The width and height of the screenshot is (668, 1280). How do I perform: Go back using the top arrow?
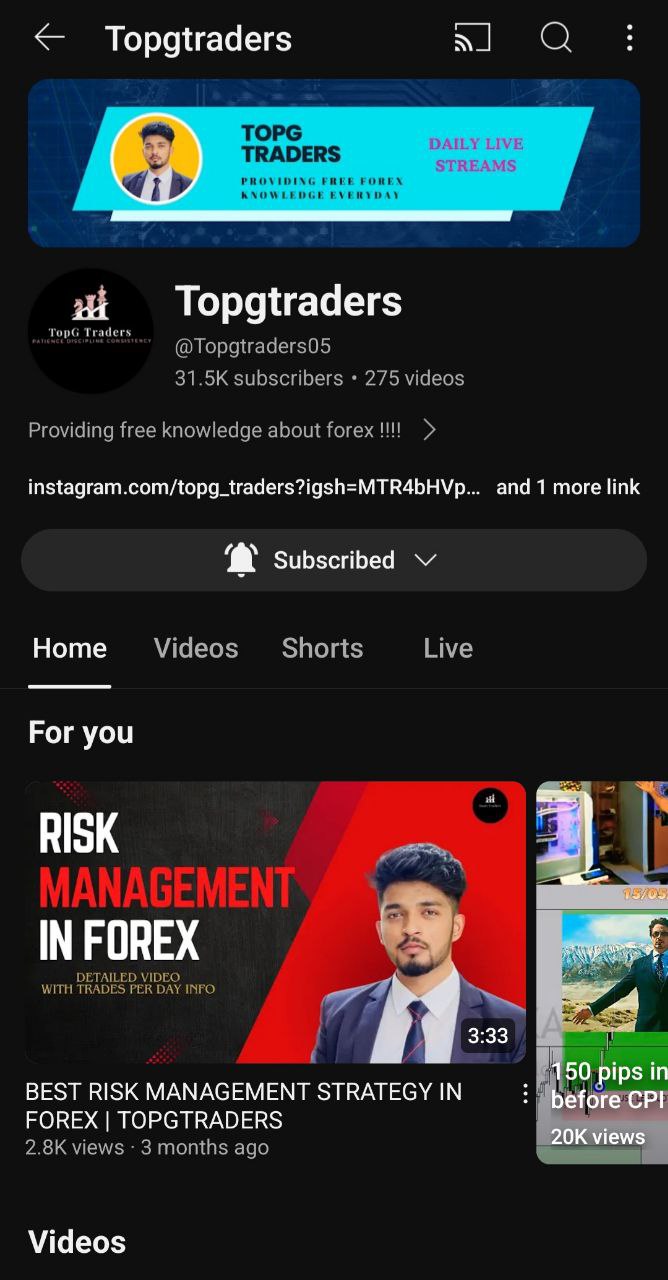pos(48,38)
